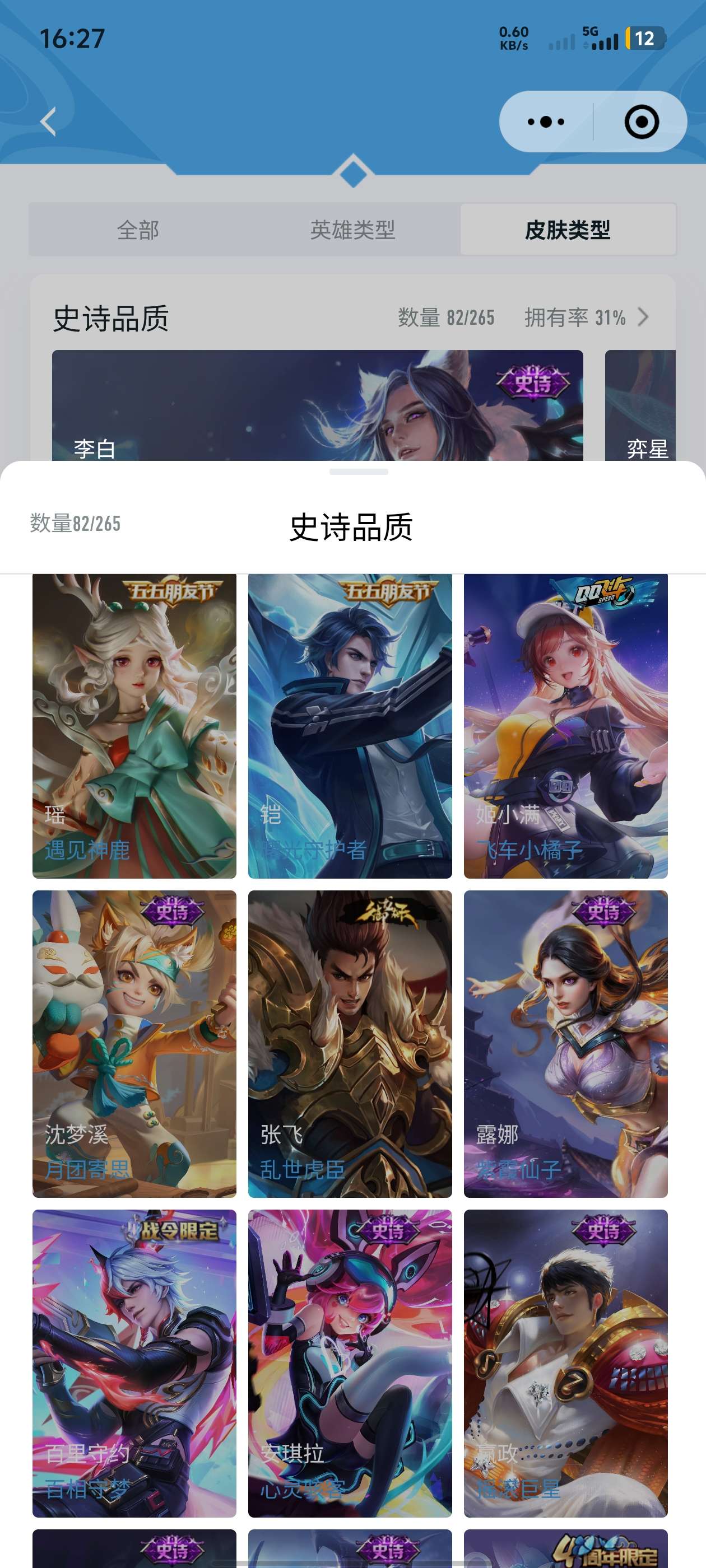Switch to the 全部 tab
The height and width of the screenshot is (1568, 706).
point(138,230)
